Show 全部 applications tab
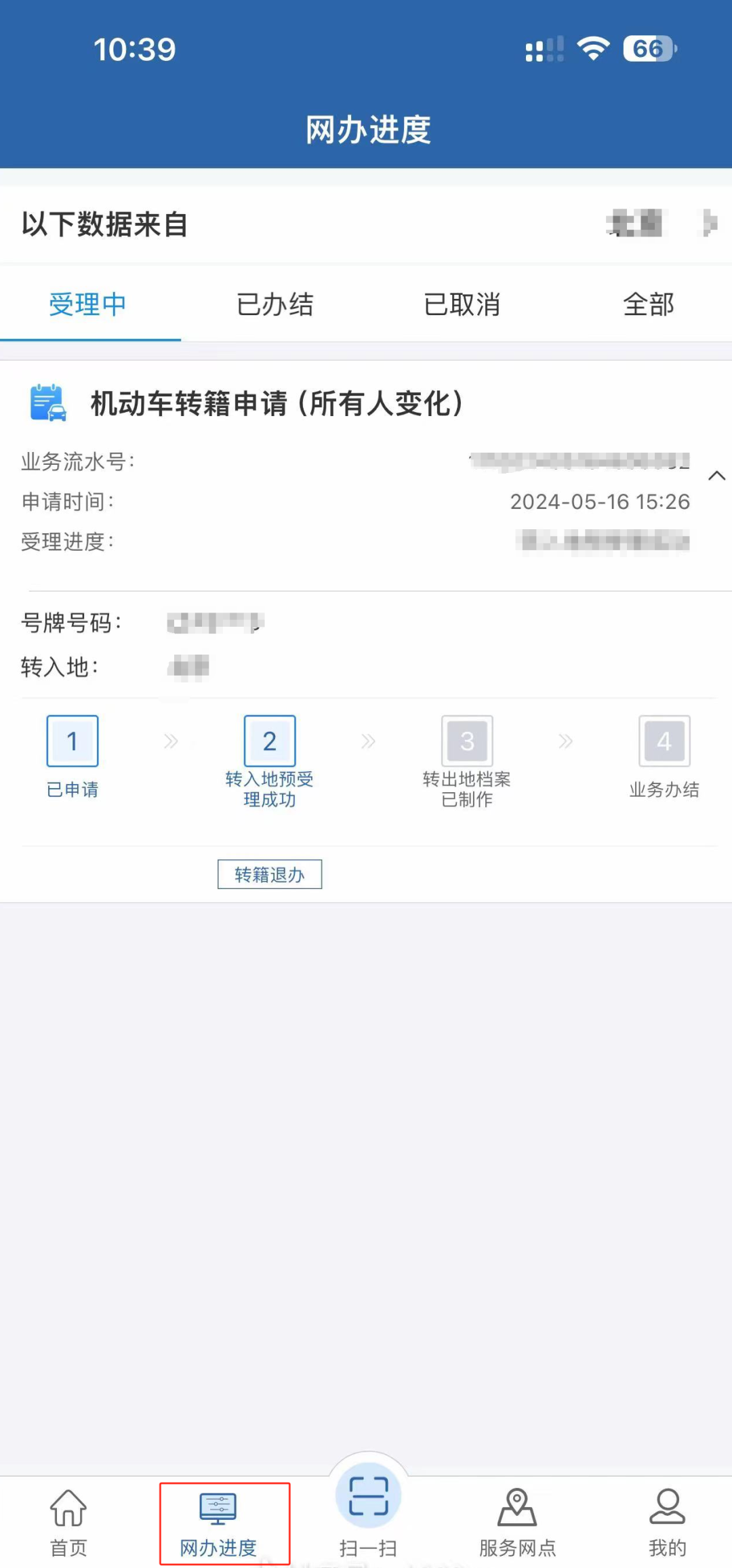The height and width of the screenshot is (1568, 732). (x=649, y=304)
